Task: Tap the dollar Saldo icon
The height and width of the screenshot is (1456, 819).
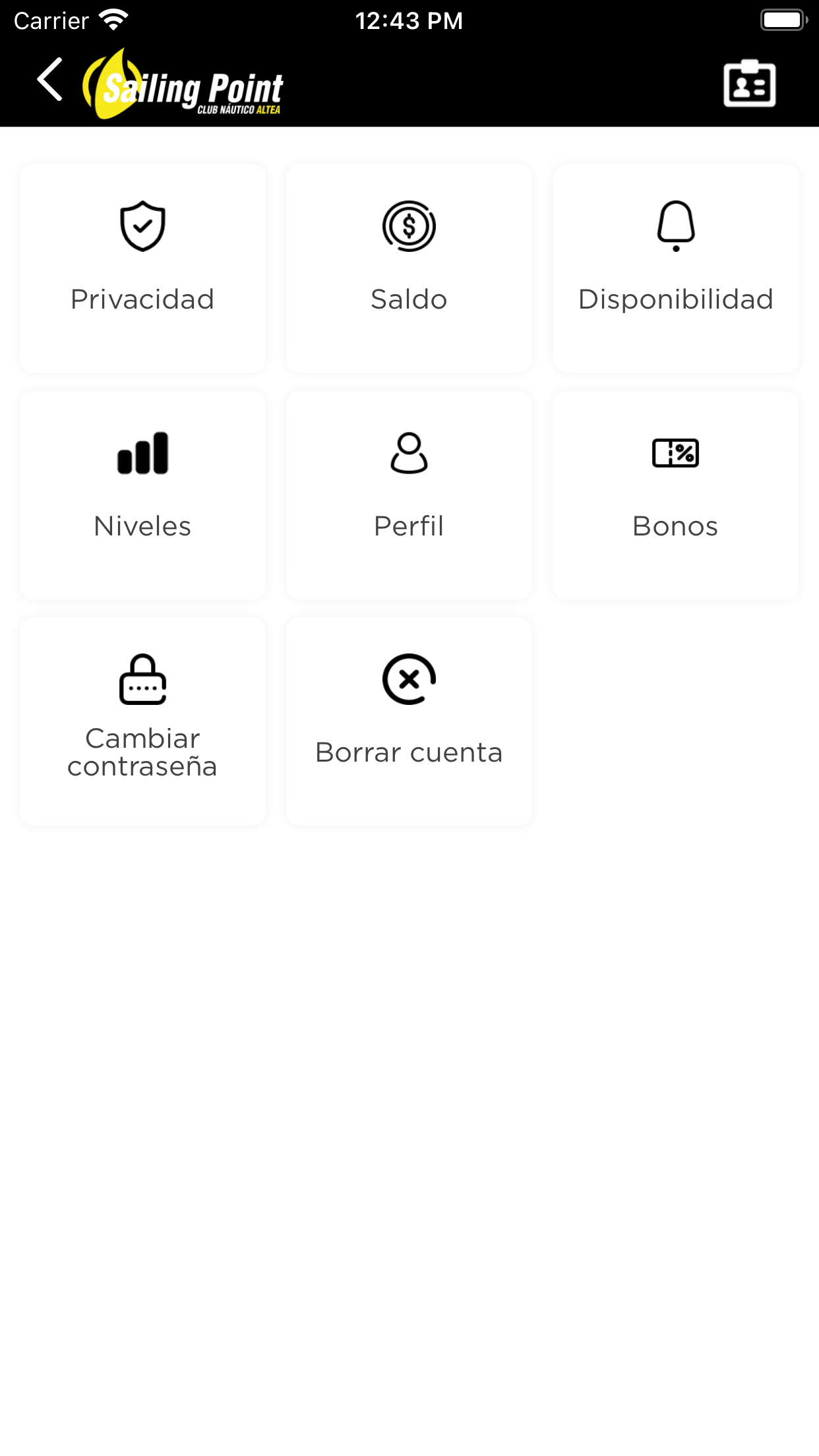Action: tap(409, 226)
